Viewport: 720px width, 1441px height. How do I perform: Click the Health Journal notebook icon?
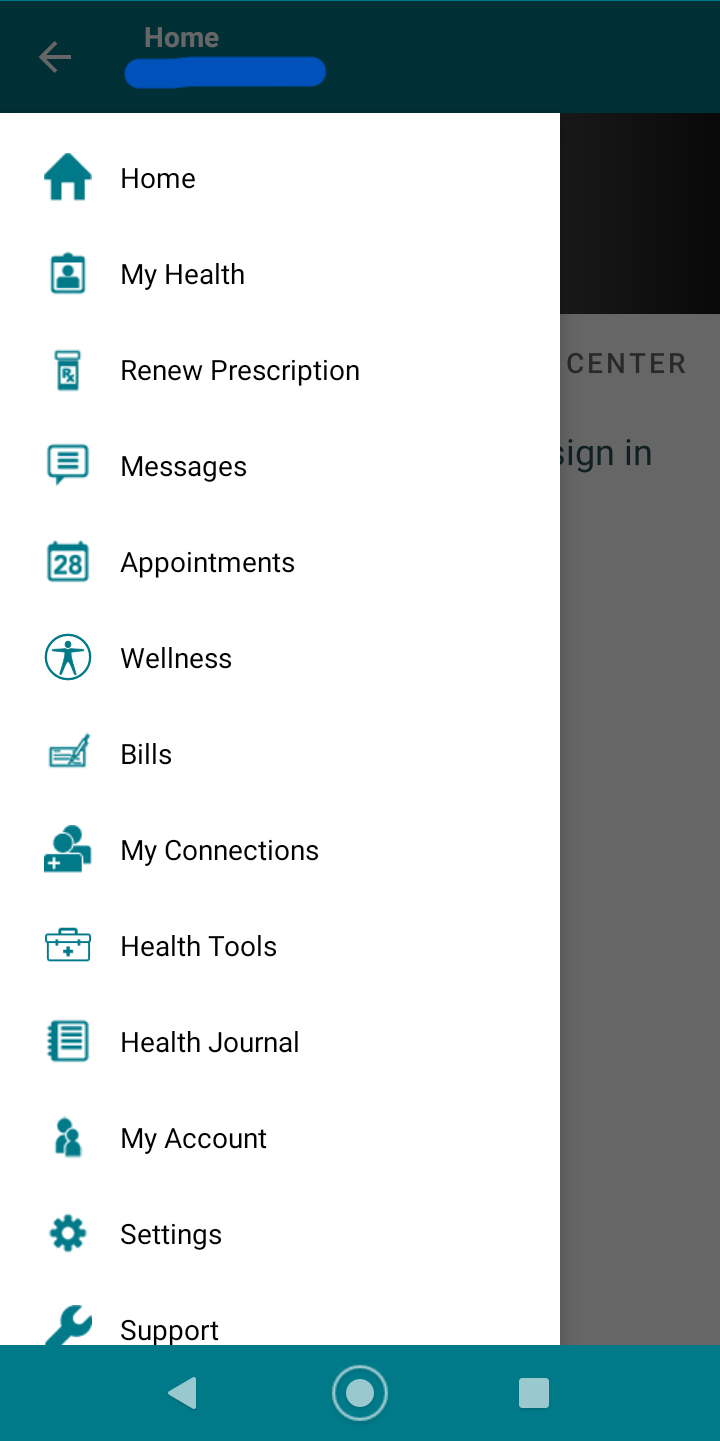(67, 1041)
